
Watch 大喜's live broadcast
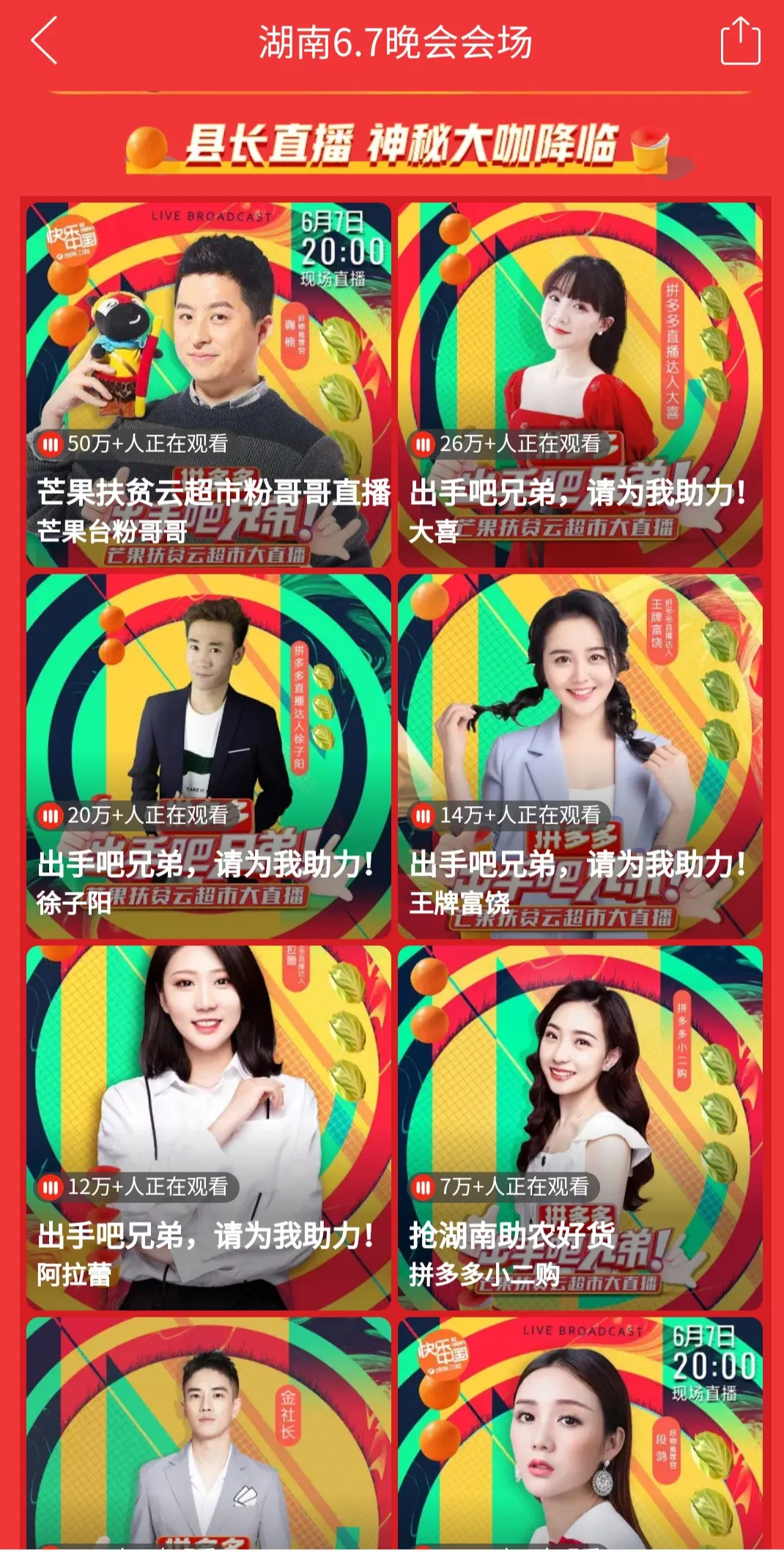coord(580,385)
